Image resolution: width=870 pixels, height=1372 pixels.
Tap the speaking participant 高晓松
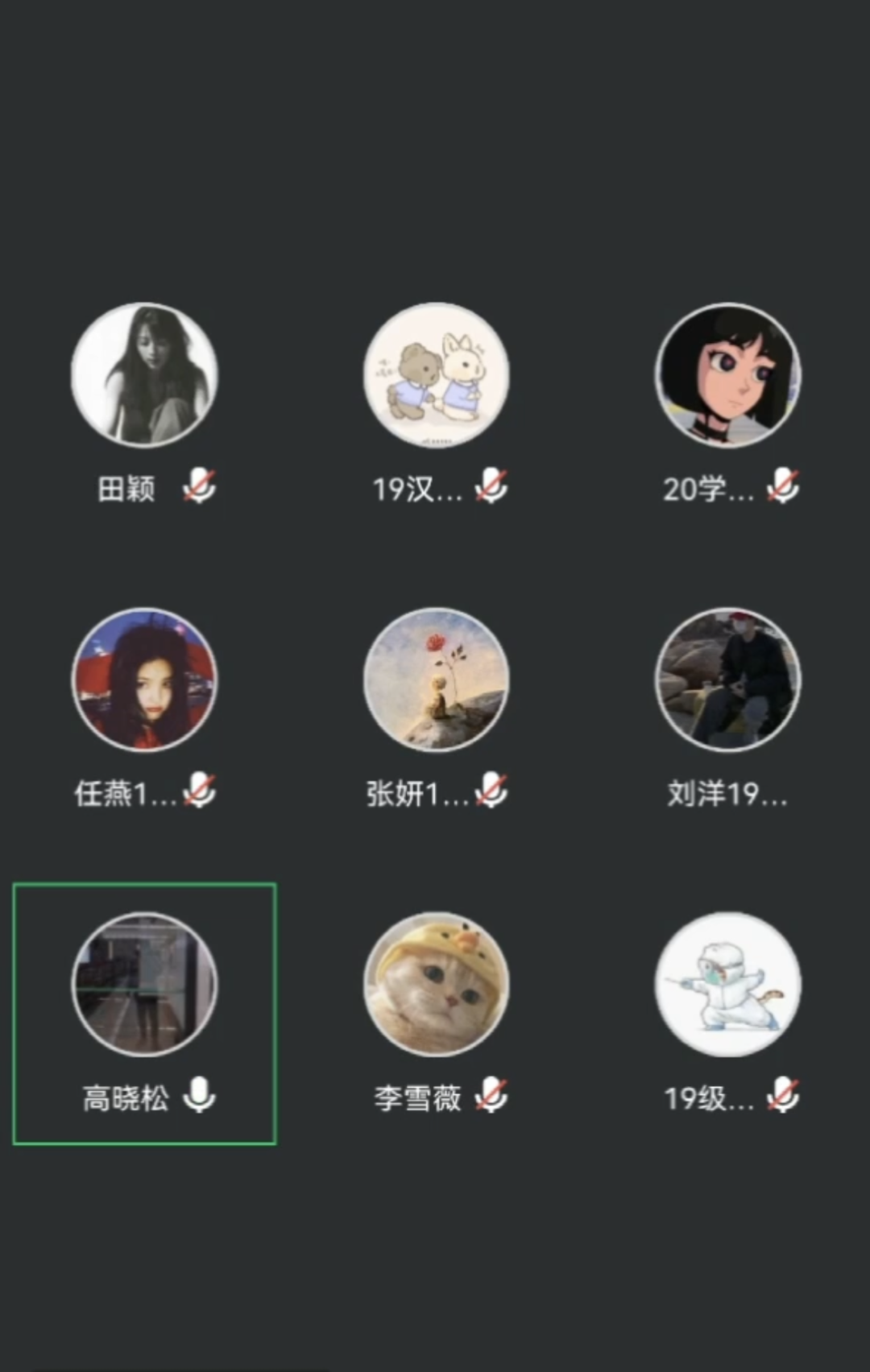(144, 984)
